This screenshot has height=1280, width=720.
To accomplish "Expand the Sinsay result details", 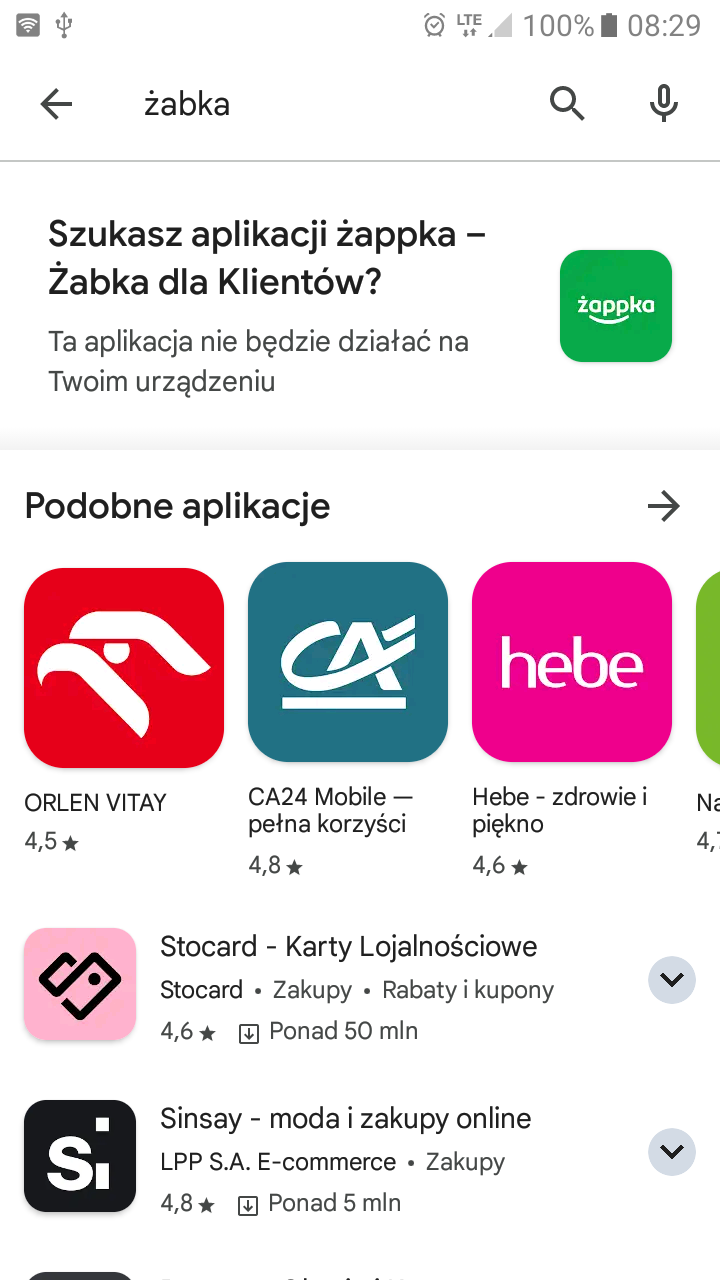I will 671,1152.
